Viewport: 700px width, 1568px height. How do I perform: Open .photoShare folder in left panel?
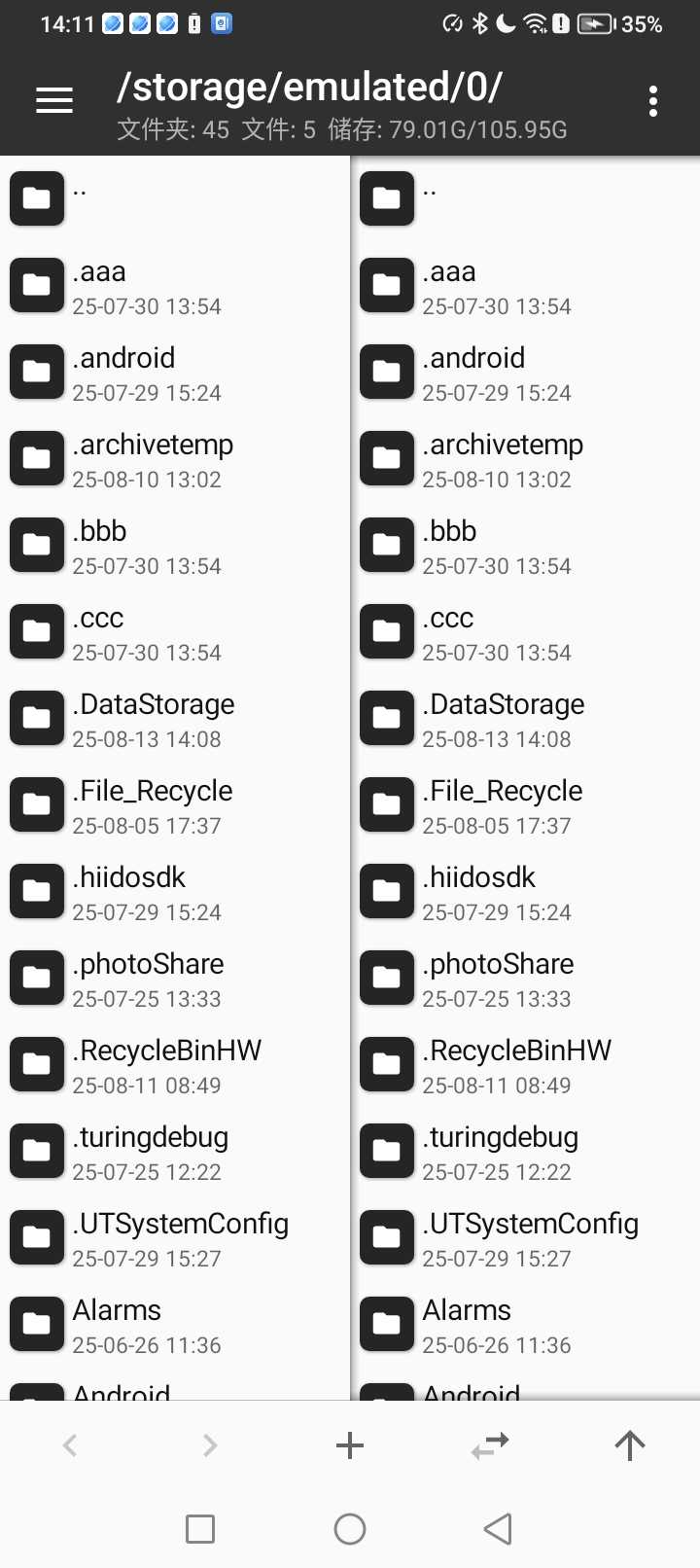(x=175, y=979)
